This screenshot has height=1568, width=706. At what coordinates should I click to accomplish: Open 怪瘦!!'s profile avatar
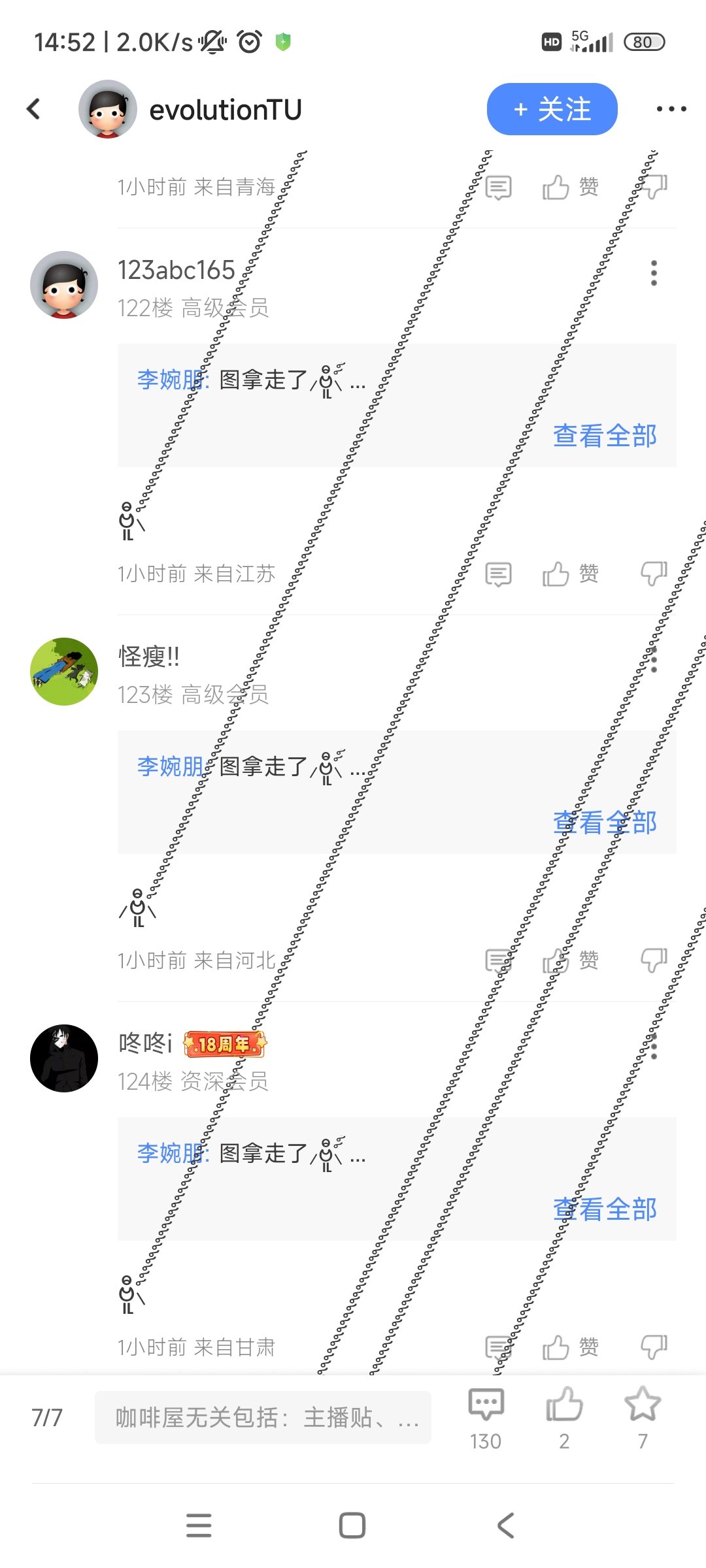coord(64,672)
